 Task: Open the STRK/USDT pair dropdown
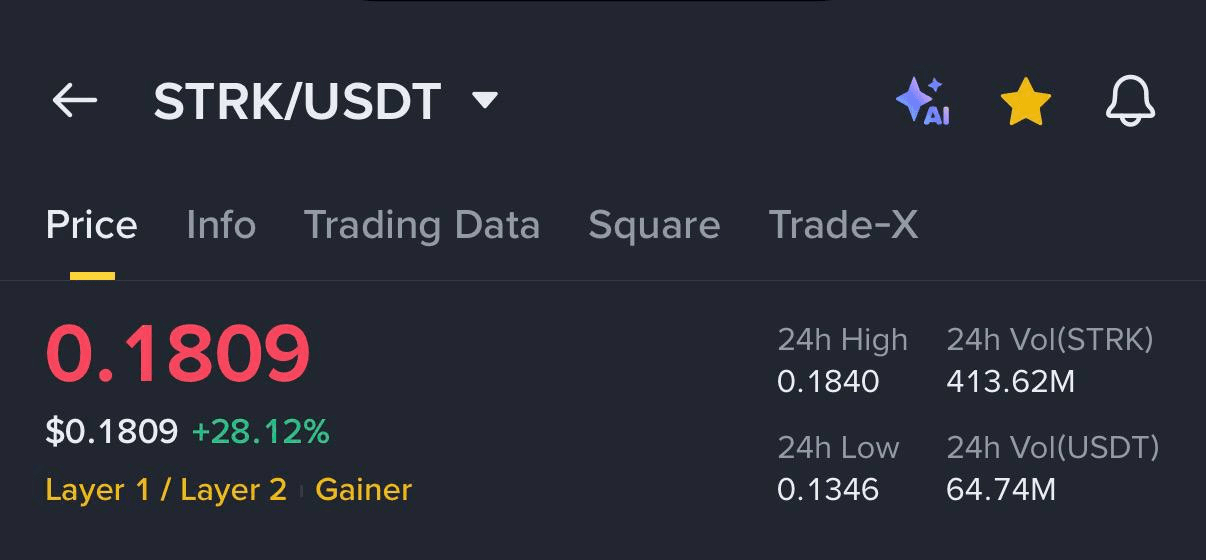(x=485, y=100)
